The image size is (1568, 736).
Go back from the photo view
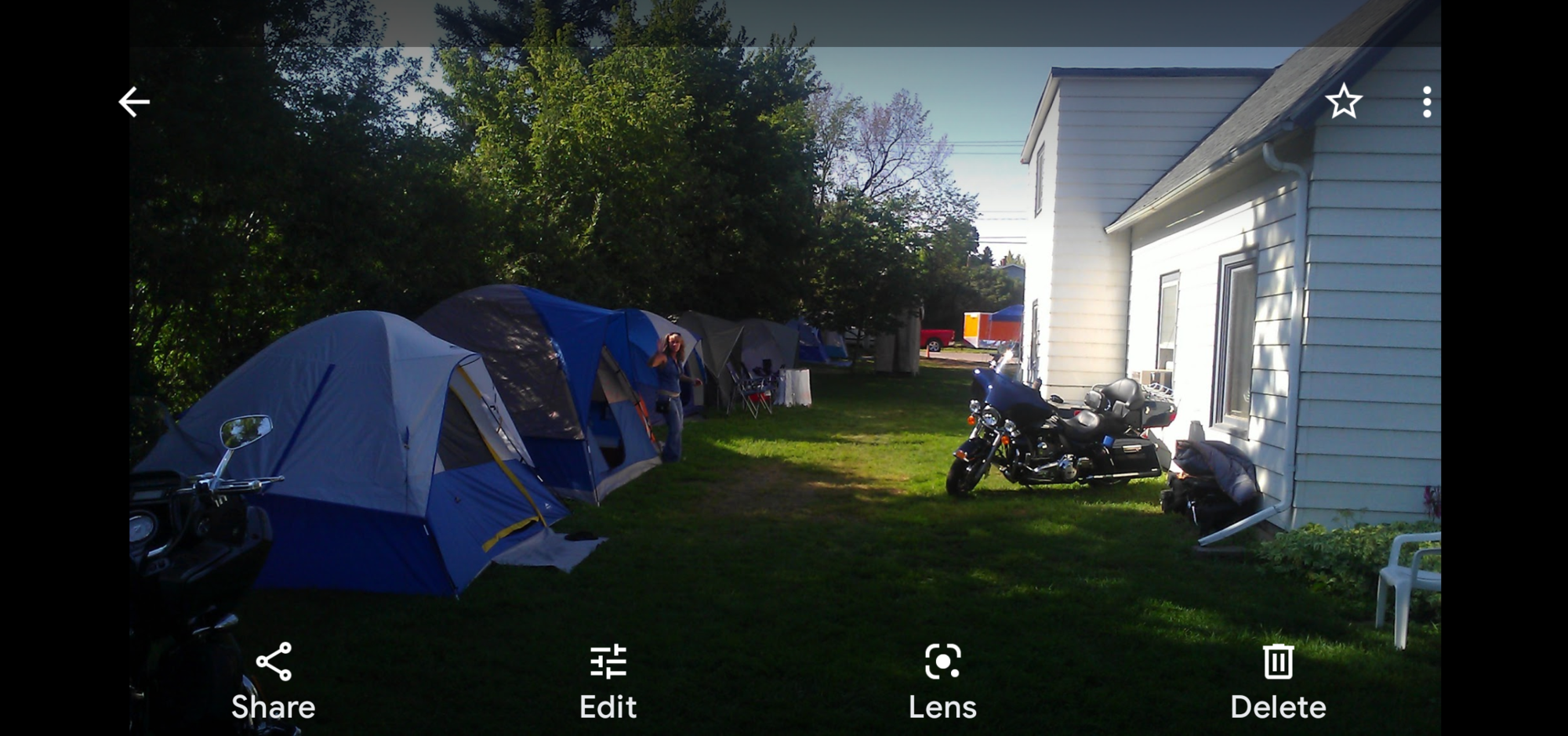134,102
